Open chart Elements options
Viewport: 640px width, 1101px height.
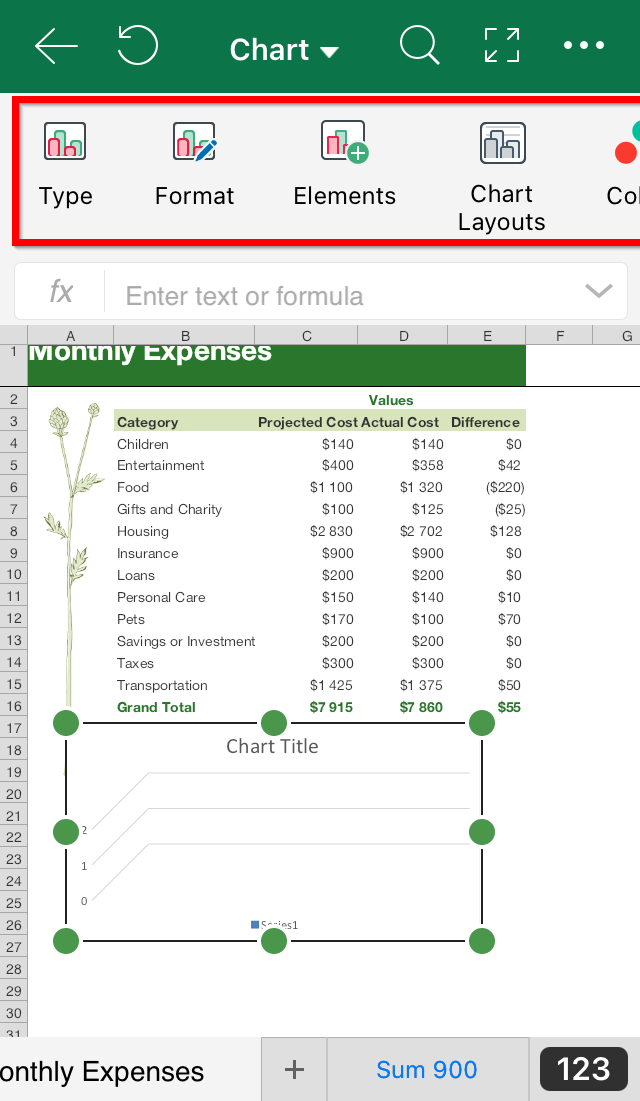coord(344,165)
